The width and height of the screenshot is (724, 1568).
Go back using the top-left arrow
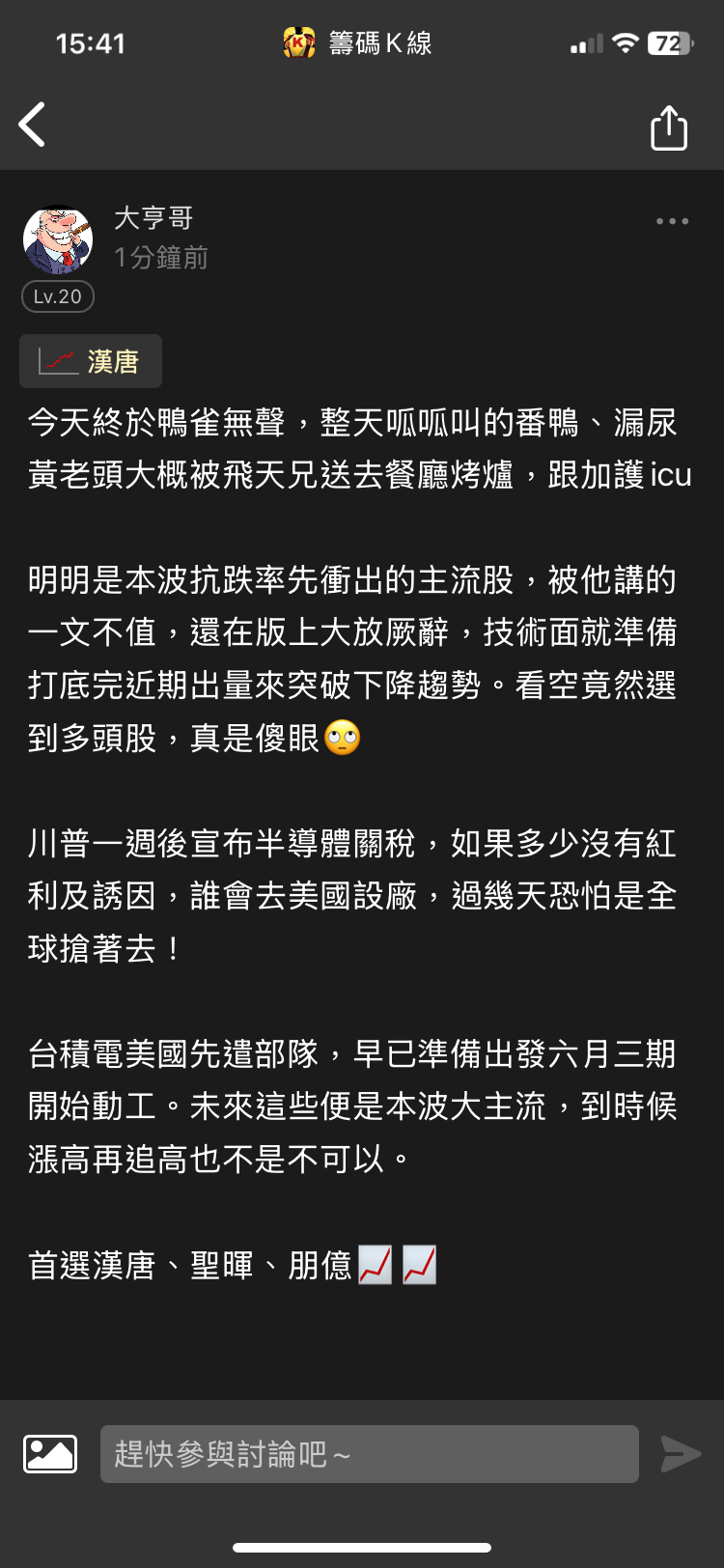click(x=33, y=126)
